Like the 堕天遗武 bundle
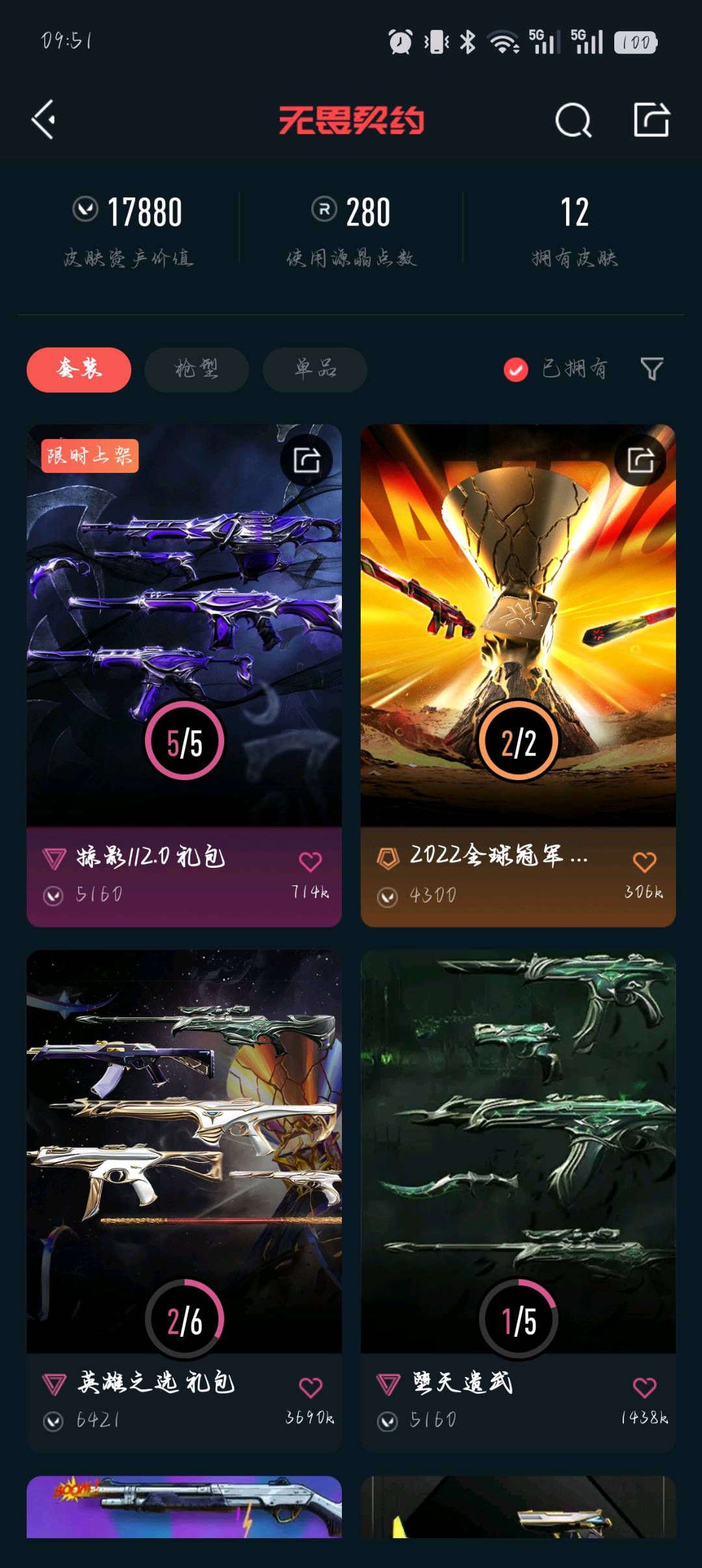 click(x=645, y=1387)
